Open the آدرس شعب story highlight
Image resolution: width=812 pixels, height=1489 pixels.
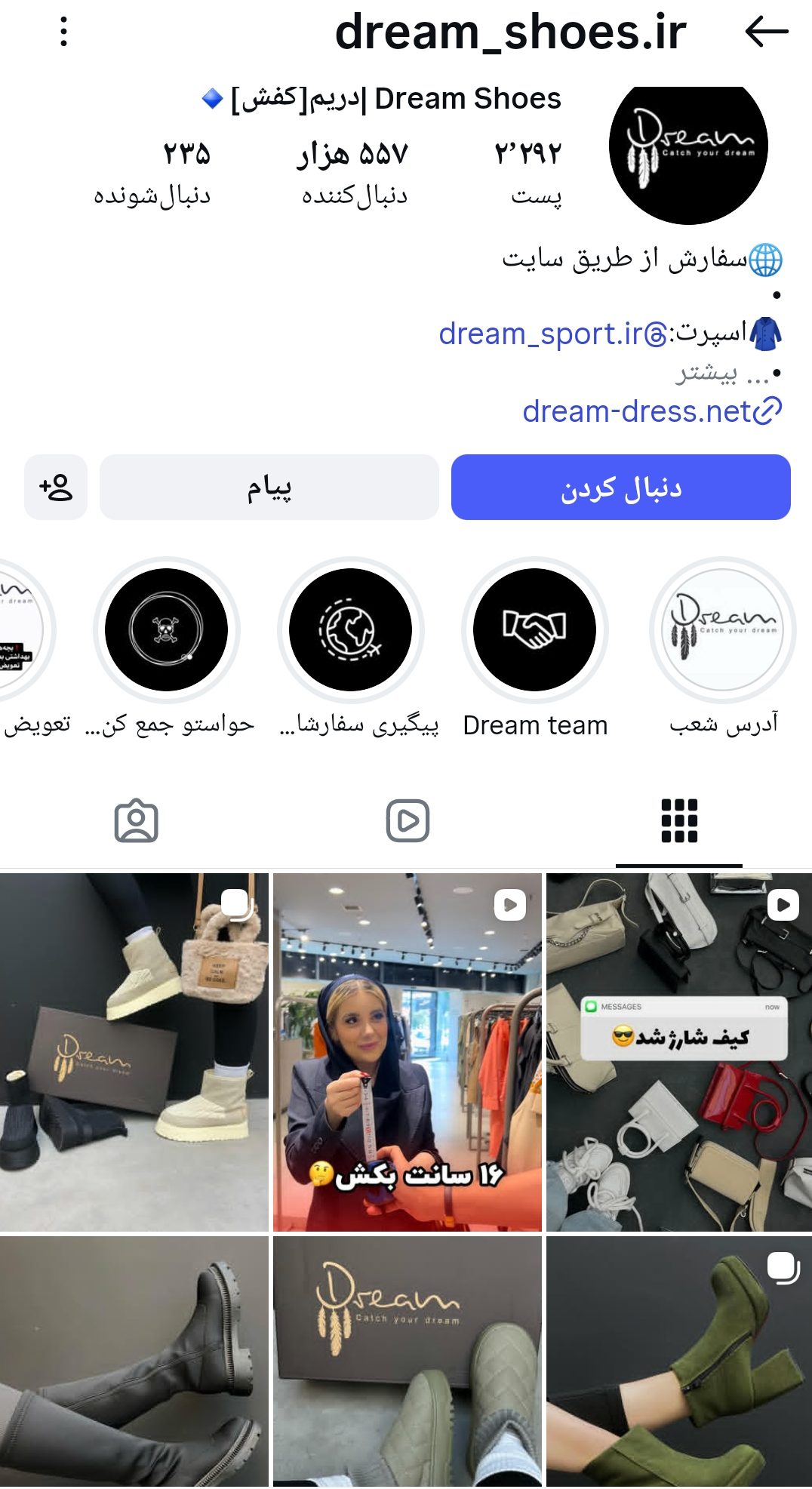722,629
